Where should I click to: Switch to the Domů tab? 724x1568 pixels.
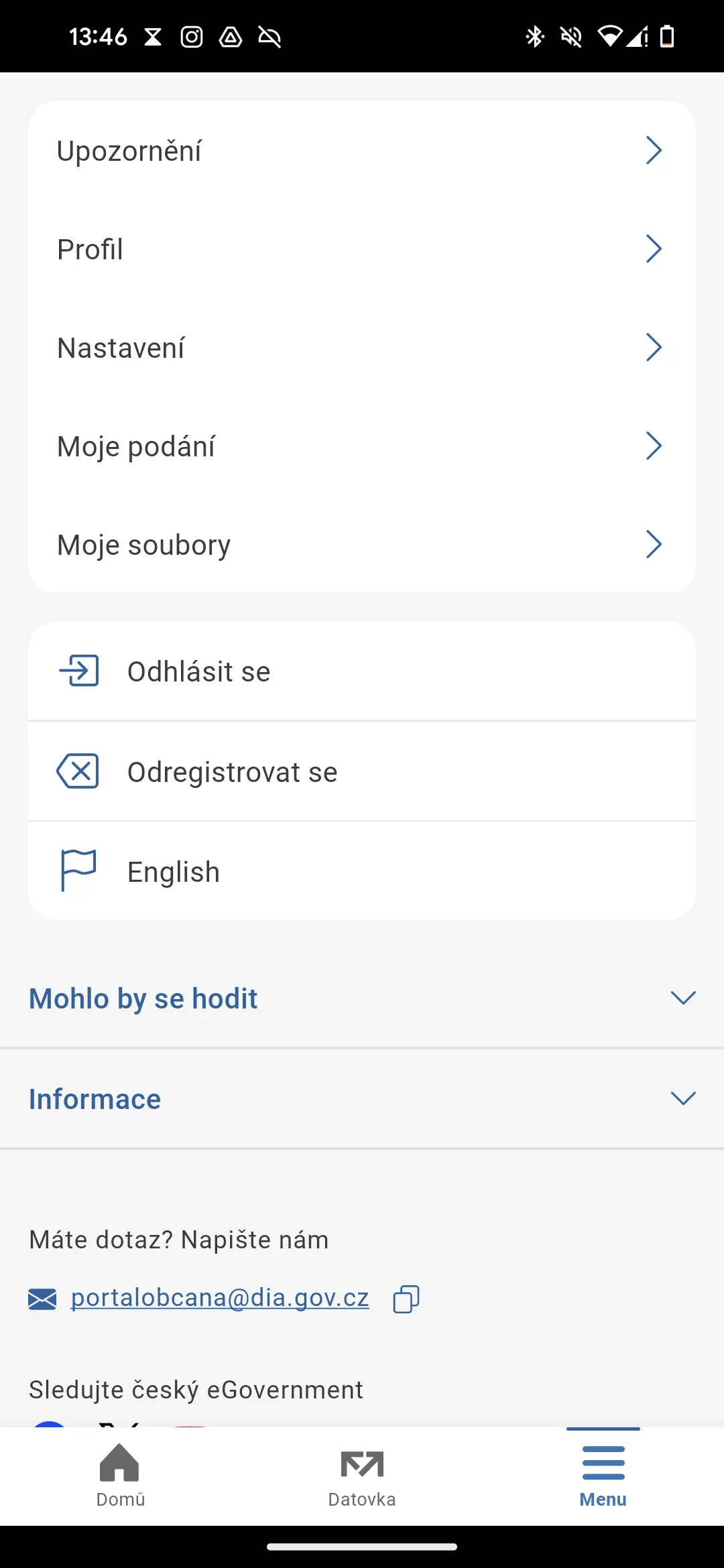[121, 1476]
